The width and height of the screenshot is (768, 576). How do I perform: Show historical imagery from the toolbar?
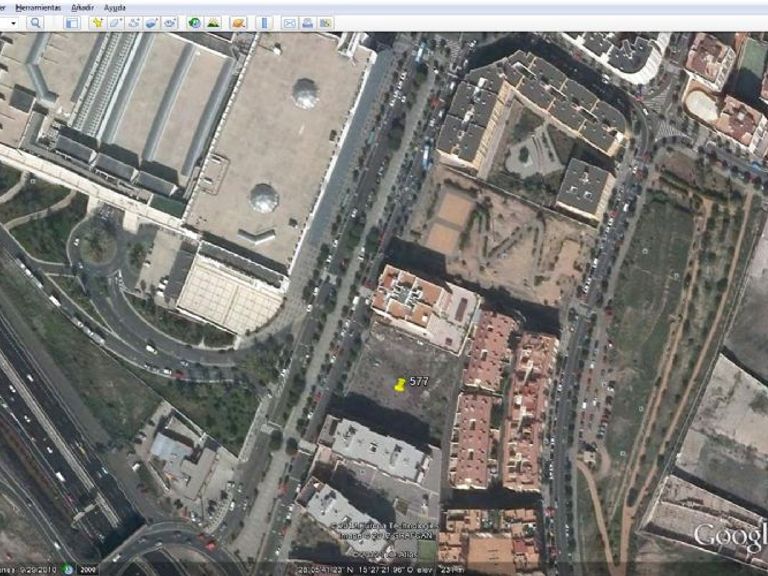(x=194, y=22)
